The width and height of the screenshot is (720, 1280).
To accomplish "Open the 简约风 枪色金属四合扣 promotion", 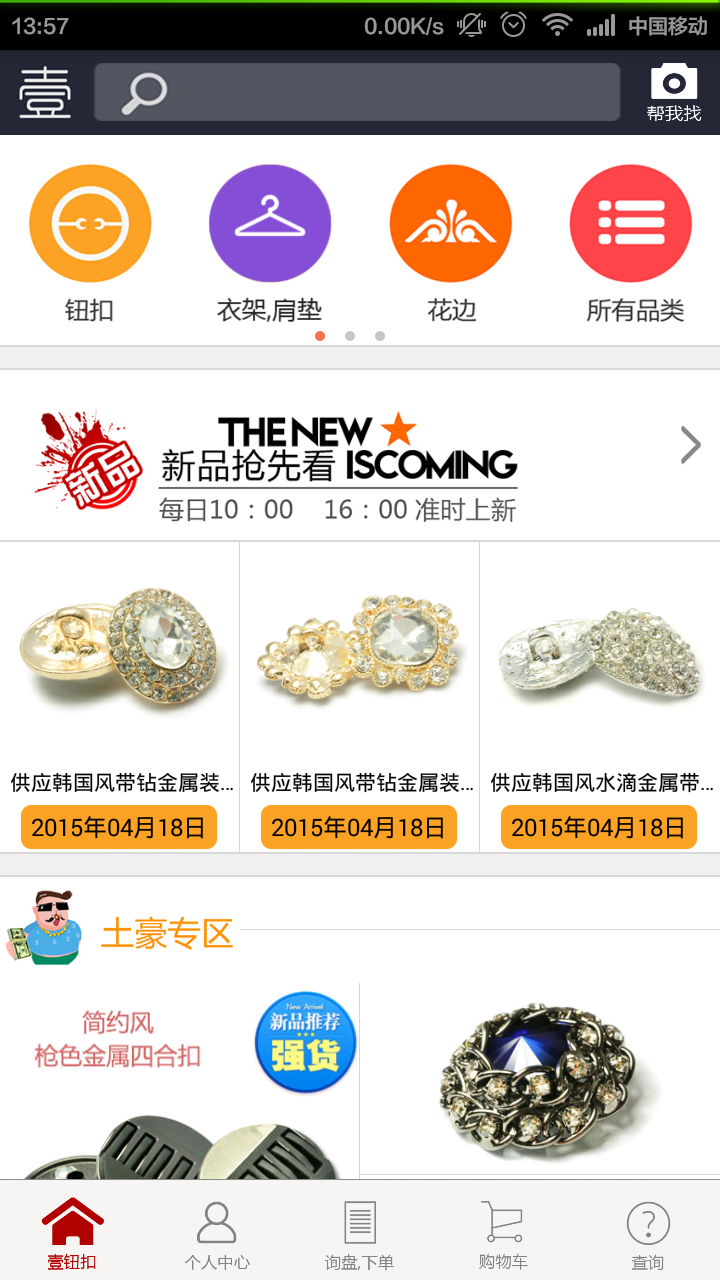I will (x=179, y=1080).
